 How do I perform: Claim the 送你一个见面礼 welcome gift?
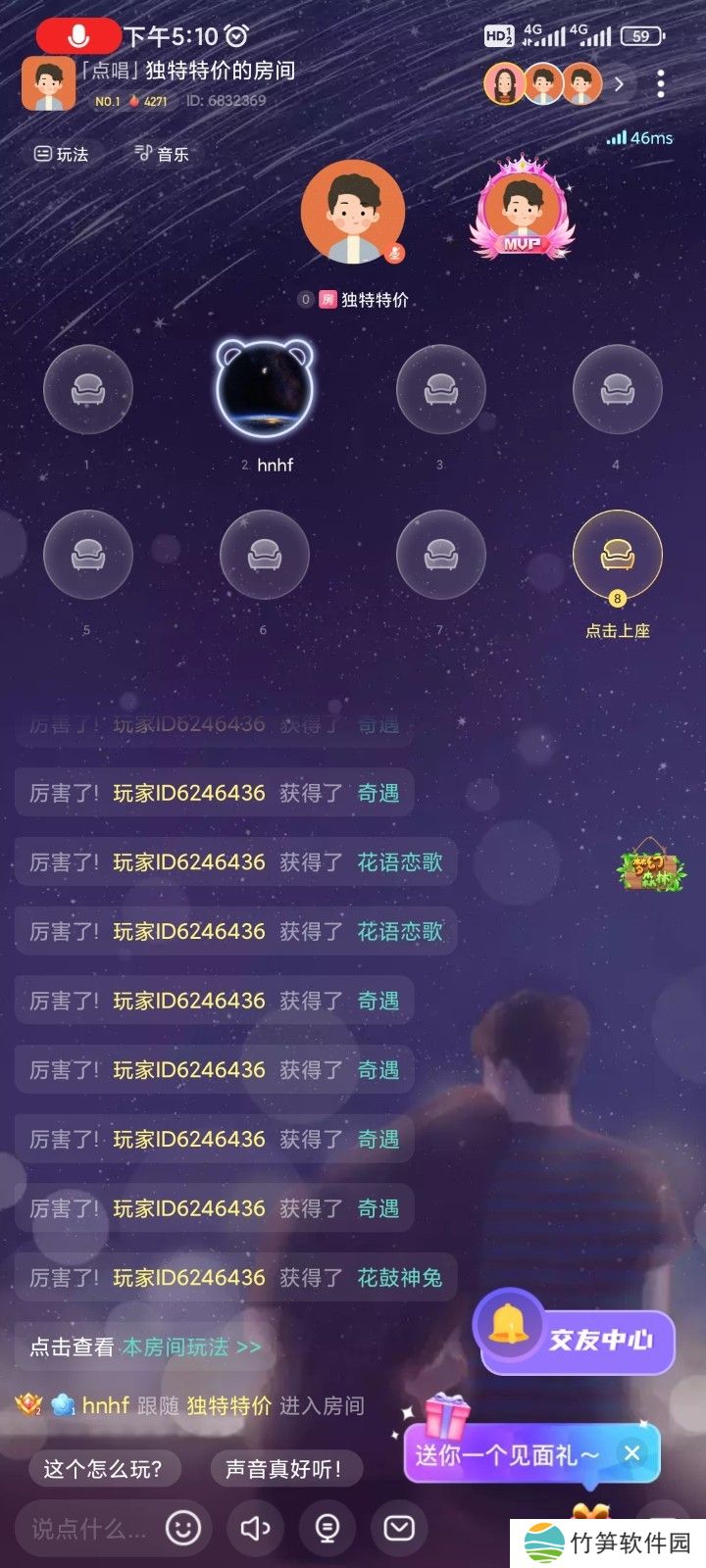505,1454
